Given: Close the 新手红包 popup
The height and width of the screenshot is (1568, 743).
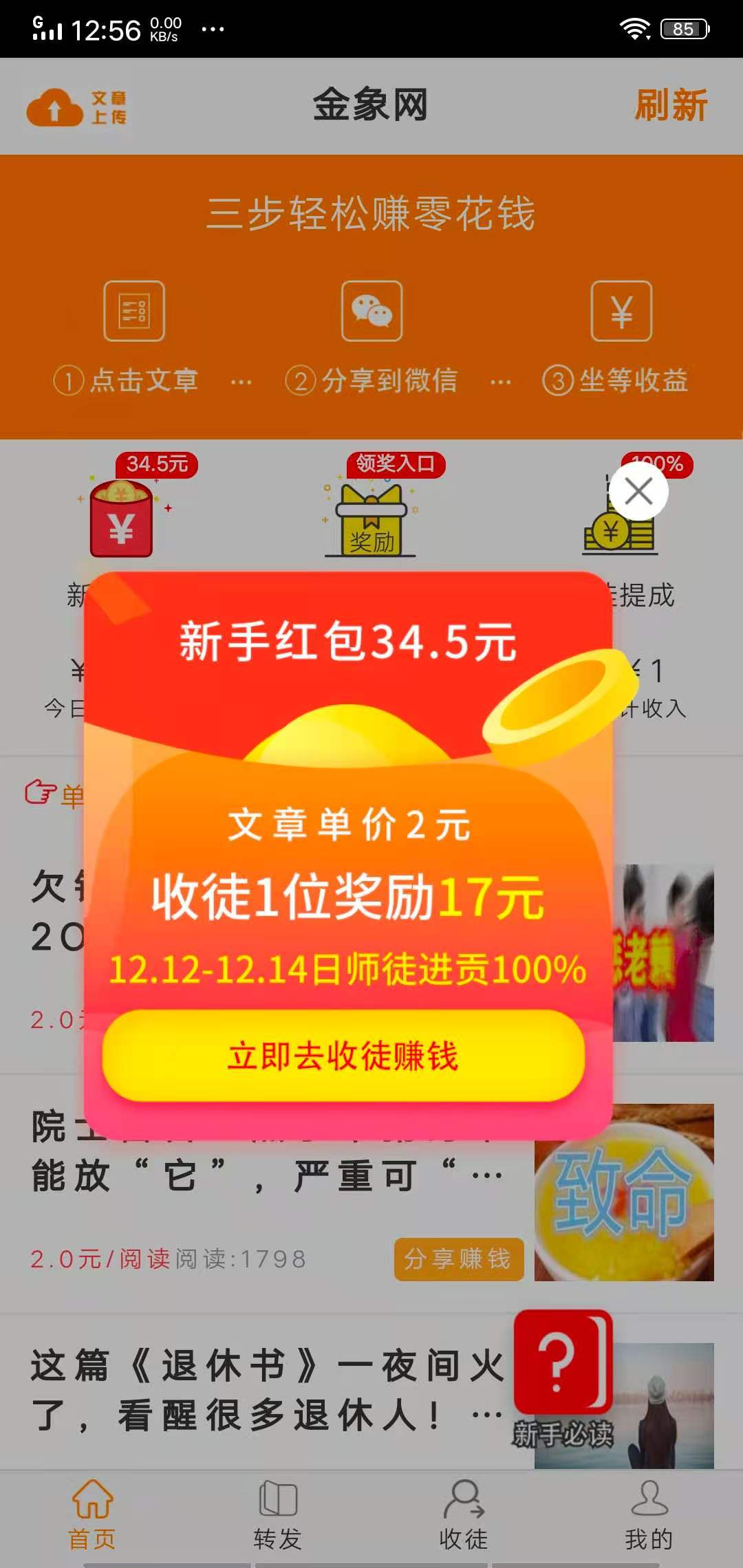Looking at the screenshot, I should click(637, 490).
